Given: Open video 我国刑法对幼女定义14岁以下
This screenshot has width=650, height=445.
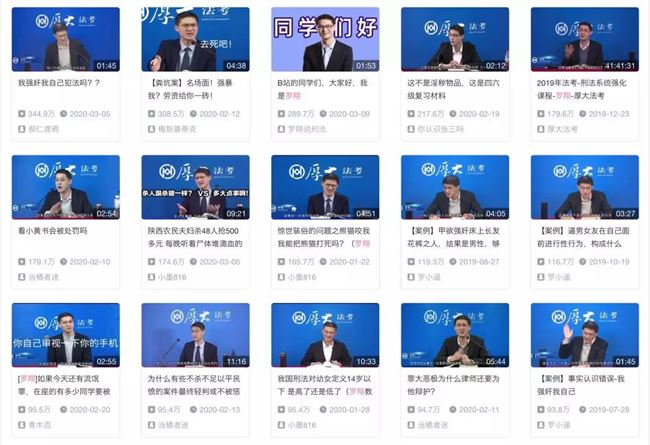Looking at the screenshot, I should pos(325,335).
